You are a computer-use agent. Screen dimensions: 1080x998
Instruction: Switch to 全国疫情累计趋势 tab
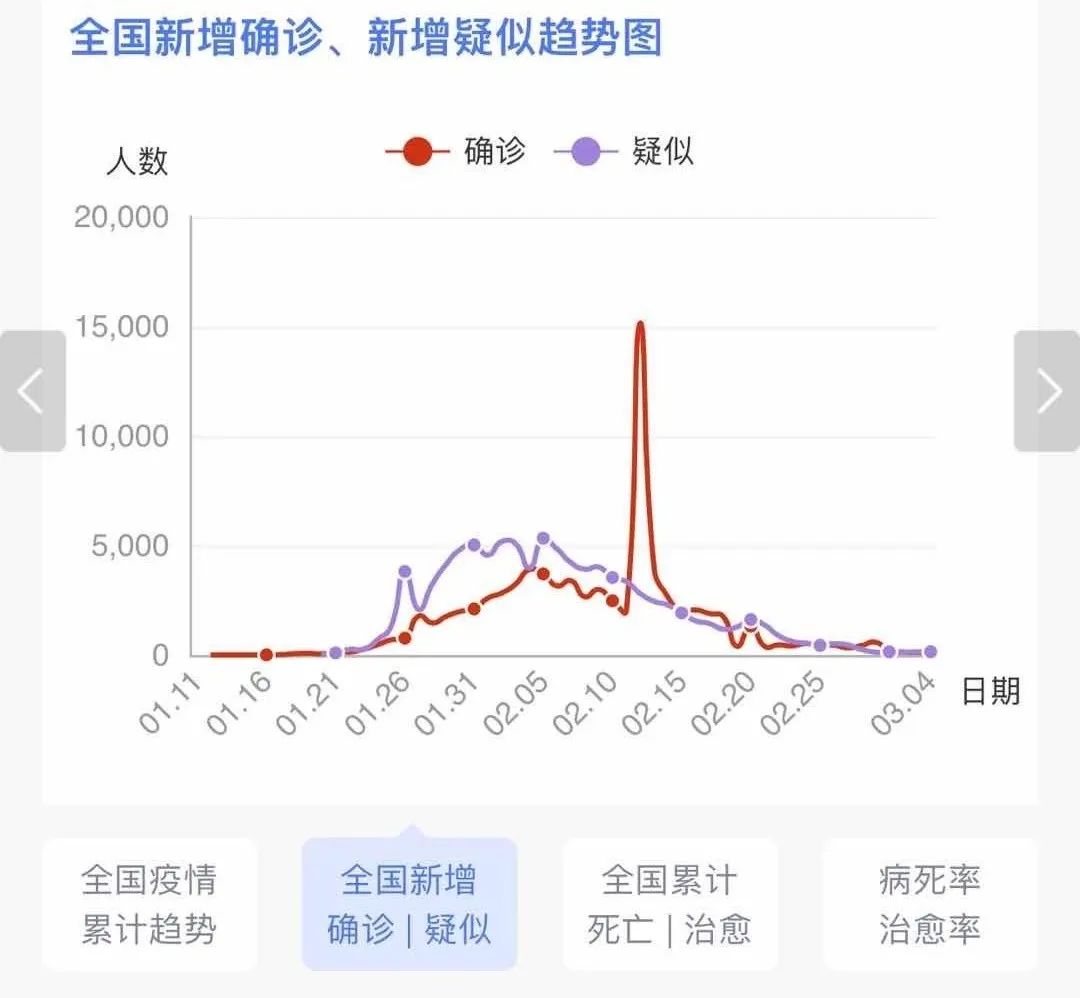tap(149, 904)
